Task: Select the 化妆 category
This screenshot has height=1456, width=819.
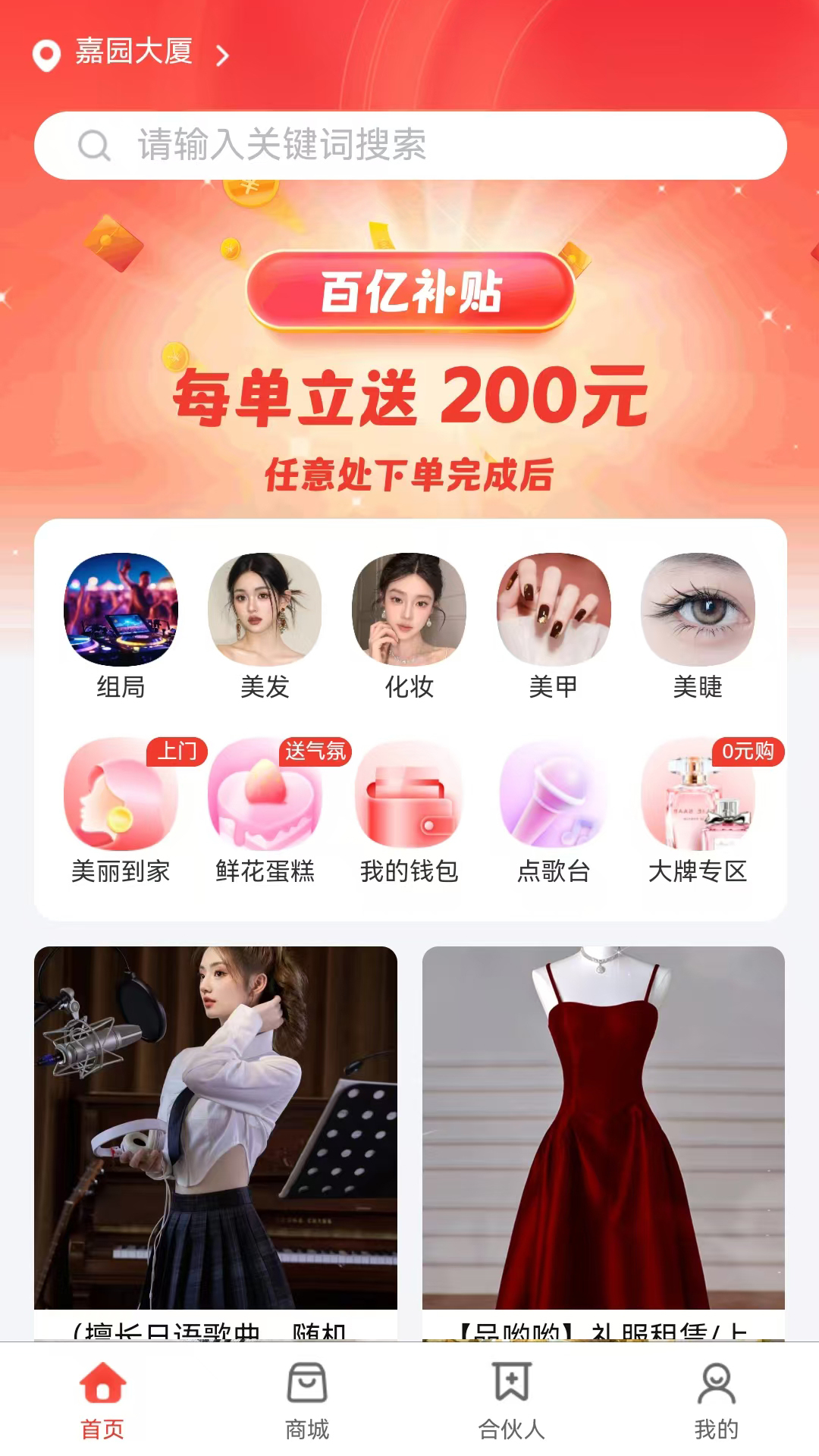Action: point(409,626)
